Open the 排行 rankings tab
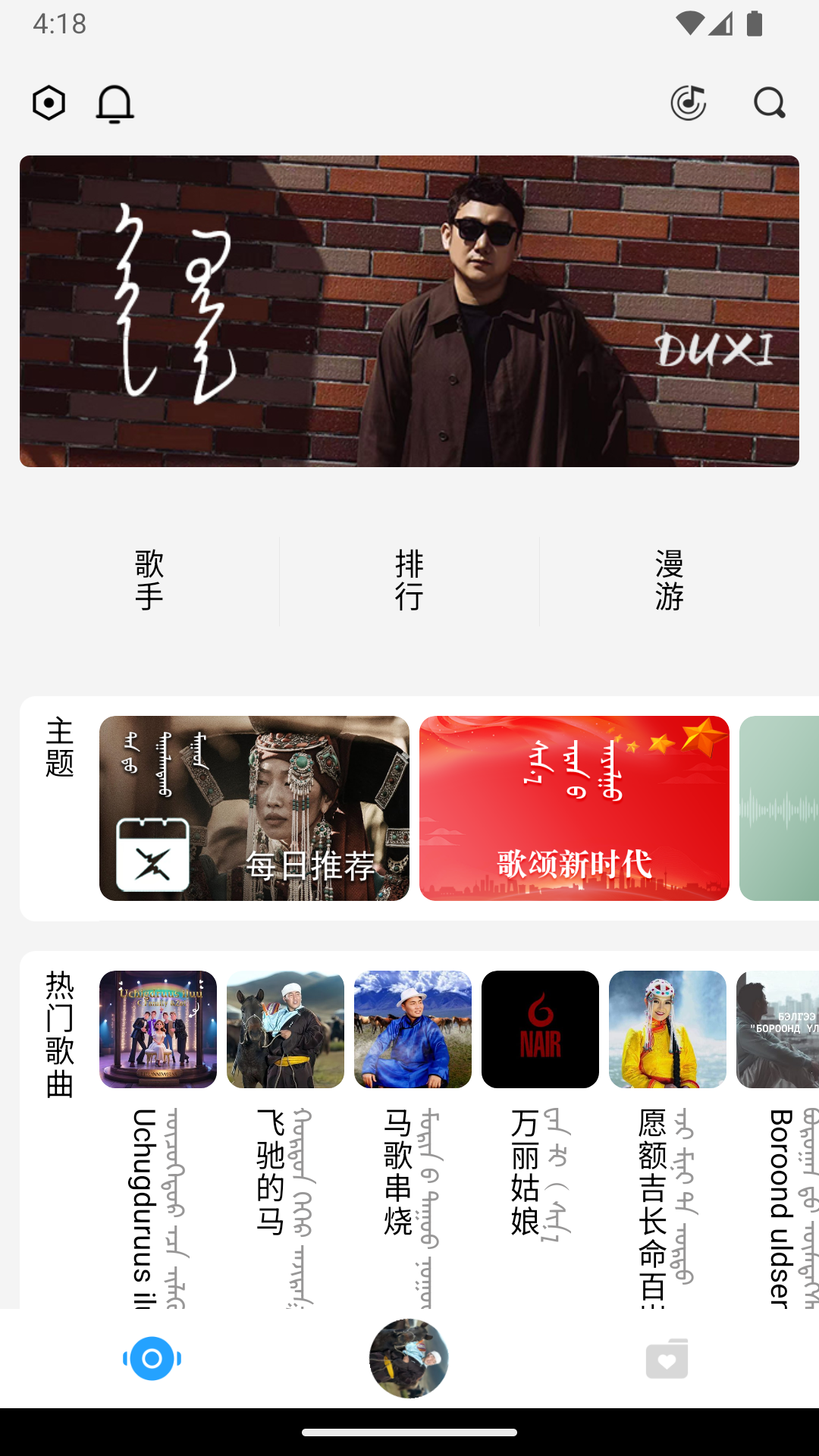819x1456 pixels. (x=409, y=580)
